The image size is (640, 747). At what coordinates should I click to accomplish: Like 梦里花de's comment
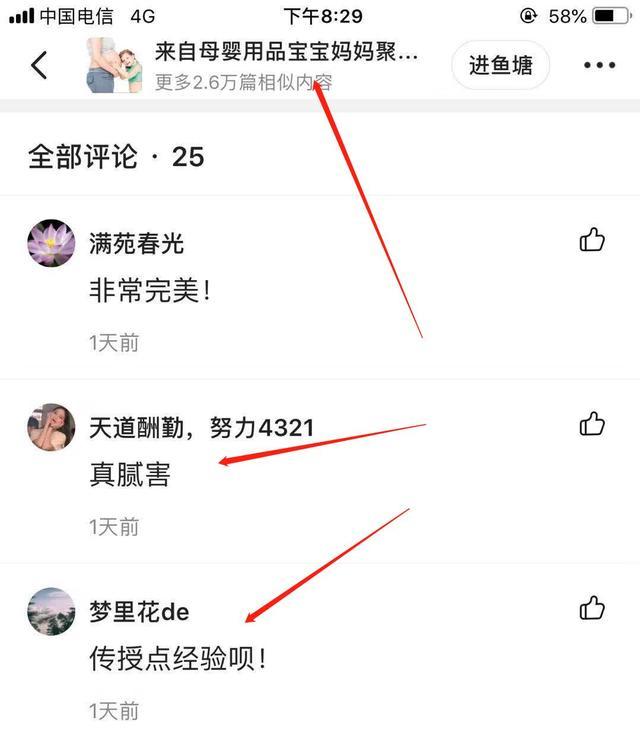coord(592,608)
